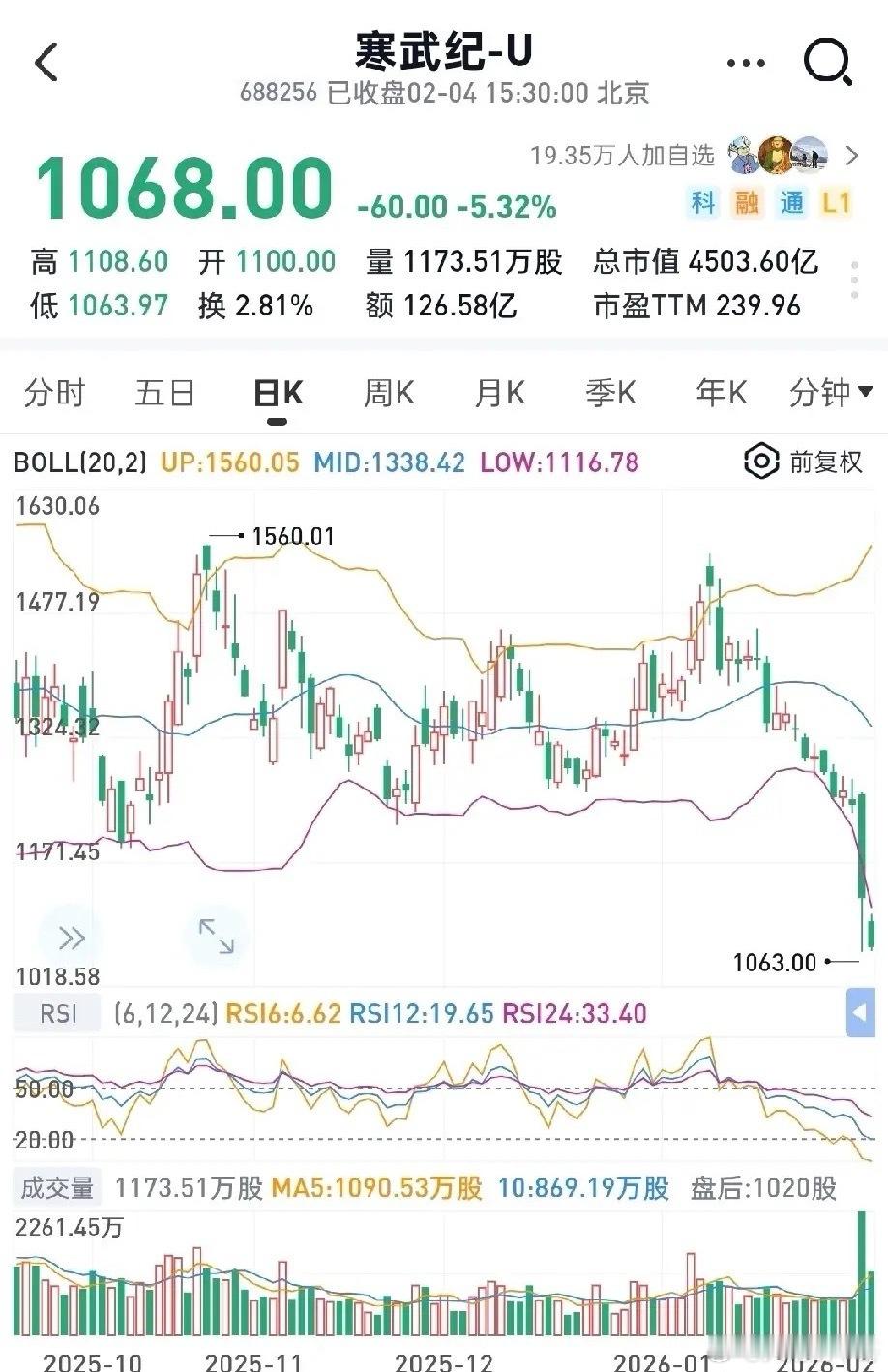The image size is (888, 1372).
Task: Go back using the top-left arrow
Action: point(46,63)
